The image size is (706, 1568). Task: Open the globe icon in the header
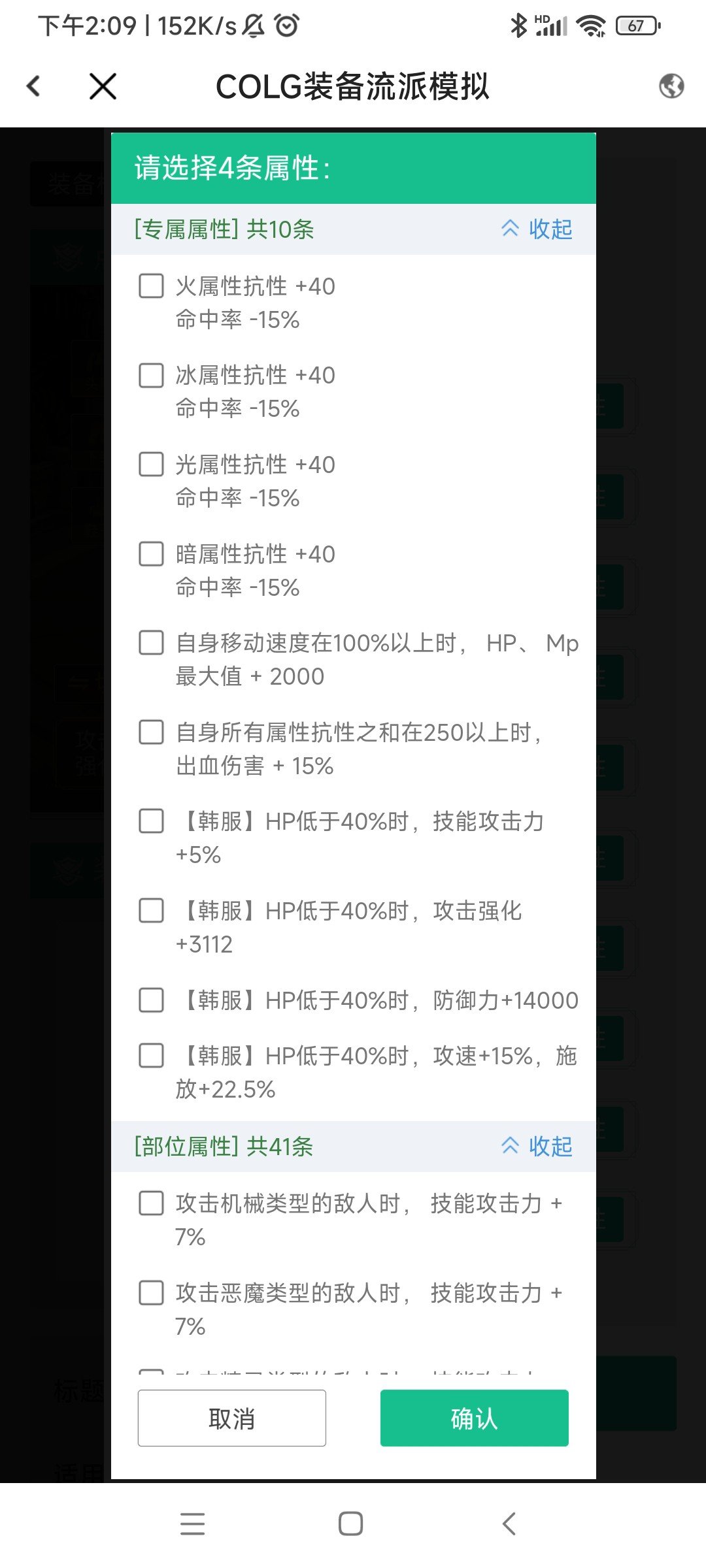click(671, 86)
